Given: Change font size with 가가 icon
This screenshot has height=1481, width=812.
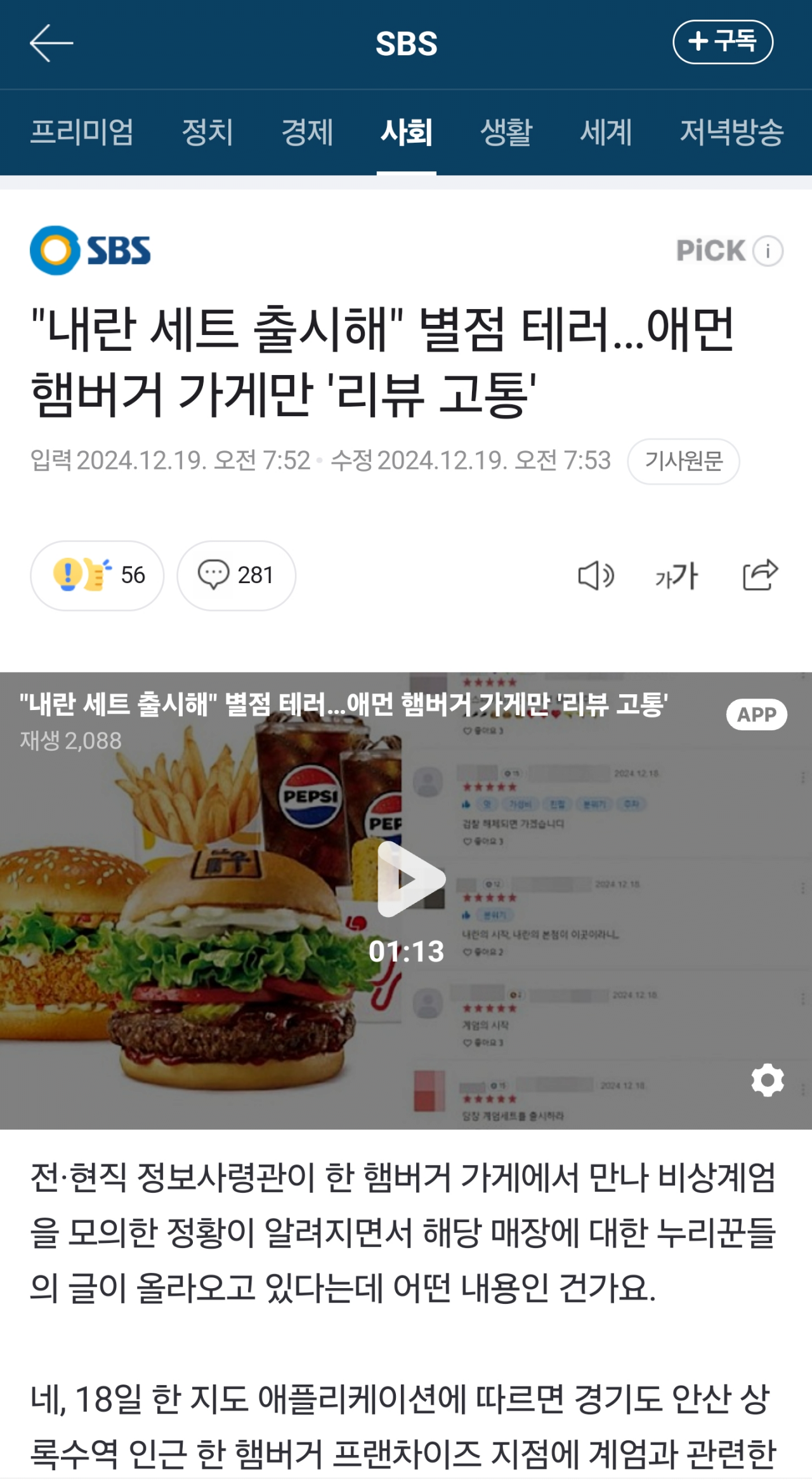Looking at the screenshot, I should [x=676, y=575].
